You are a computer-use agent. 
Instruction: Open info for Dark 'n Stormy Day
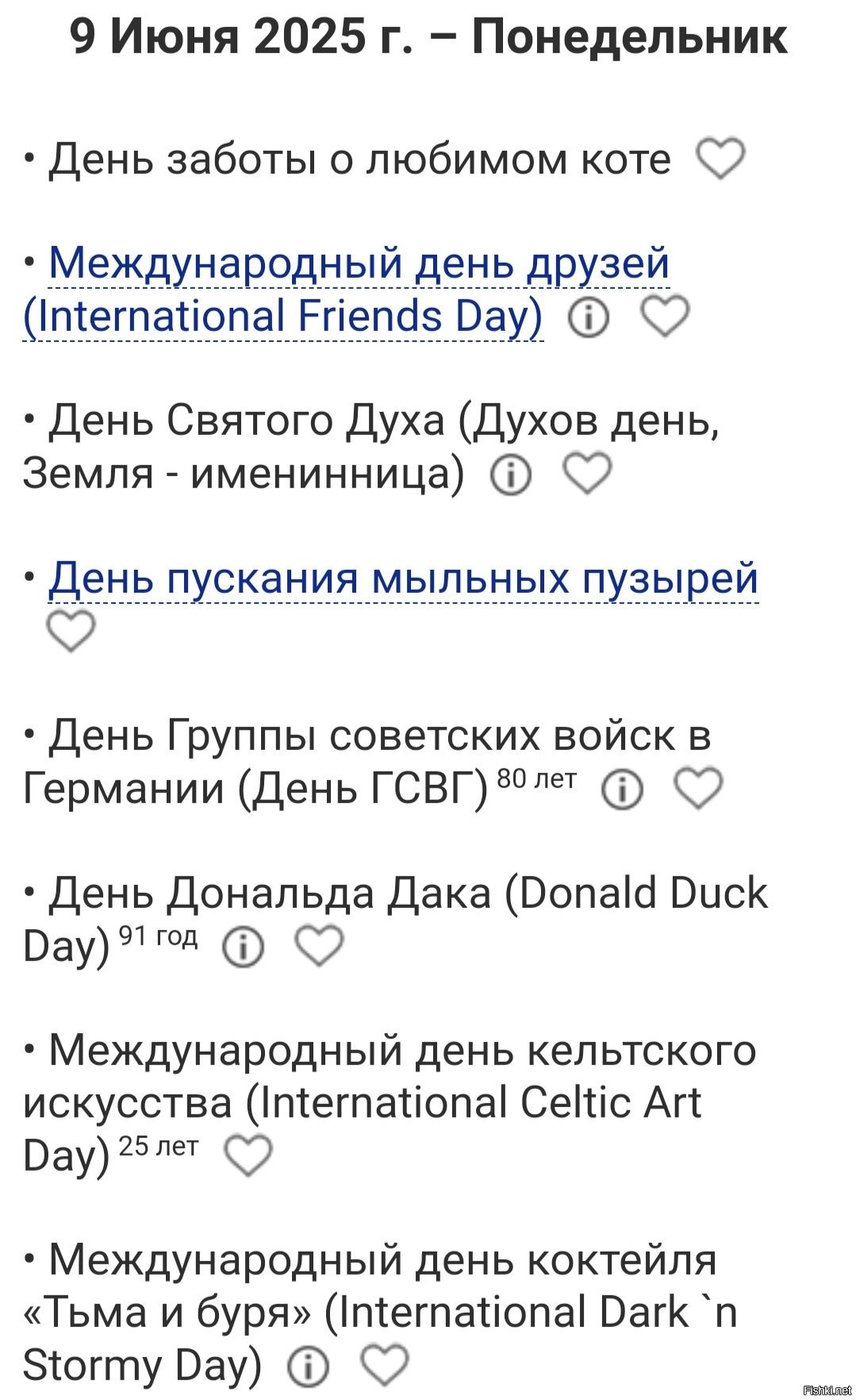tap(309, 1367)
